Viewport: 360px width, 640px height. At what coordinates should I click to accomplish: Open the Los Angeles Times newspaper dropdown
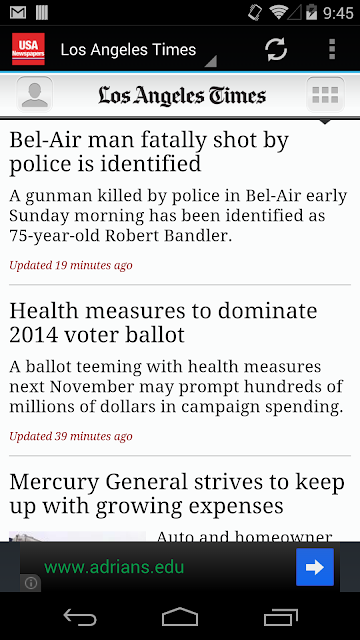click(x=138, y=50)
